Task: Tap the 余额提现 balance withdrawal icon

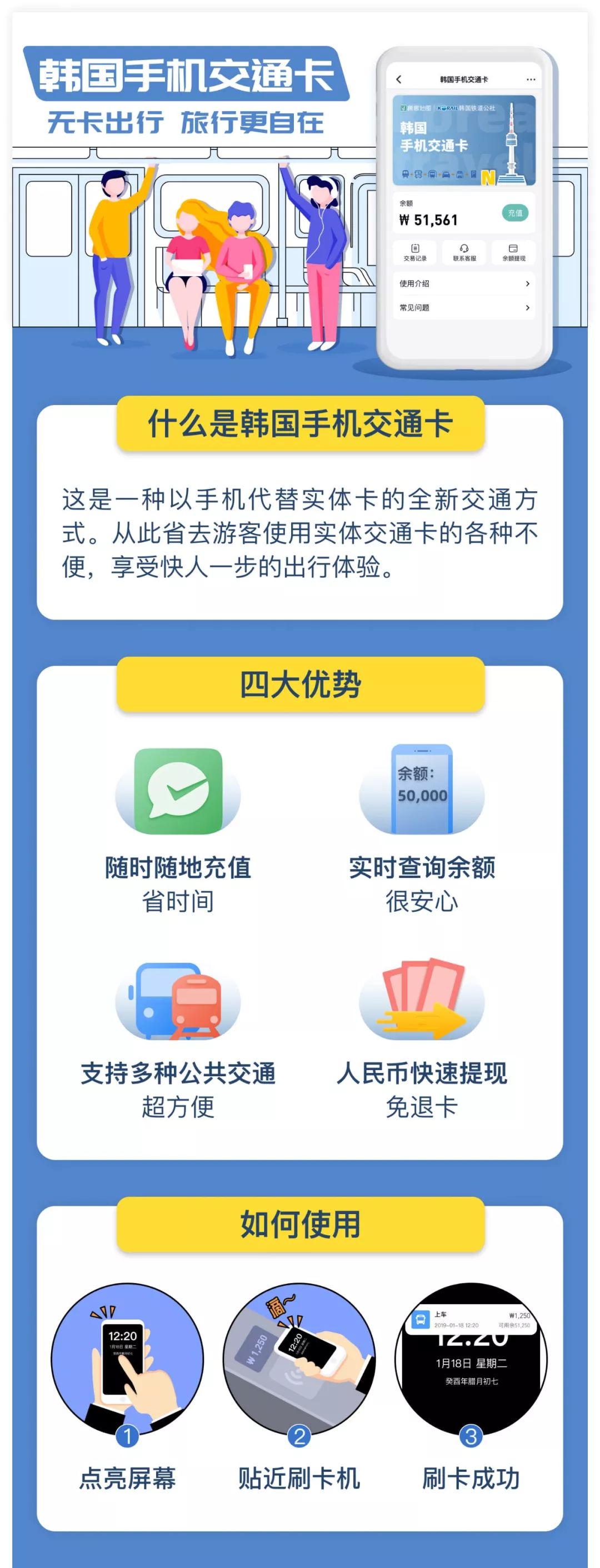Action: (513, 248)
